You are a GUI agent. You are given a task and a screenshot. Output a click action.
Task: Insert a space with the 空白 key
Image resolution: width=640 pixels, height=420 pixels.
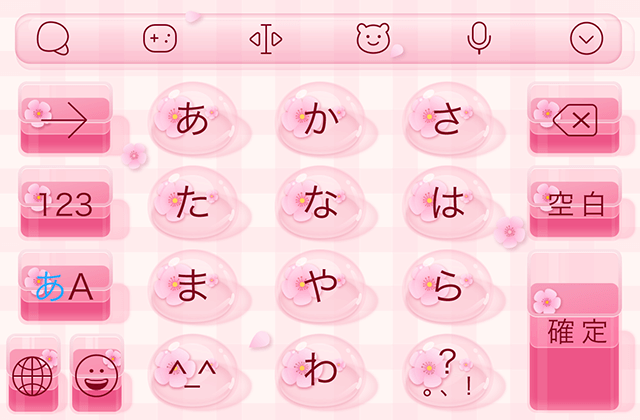[574, 205]
